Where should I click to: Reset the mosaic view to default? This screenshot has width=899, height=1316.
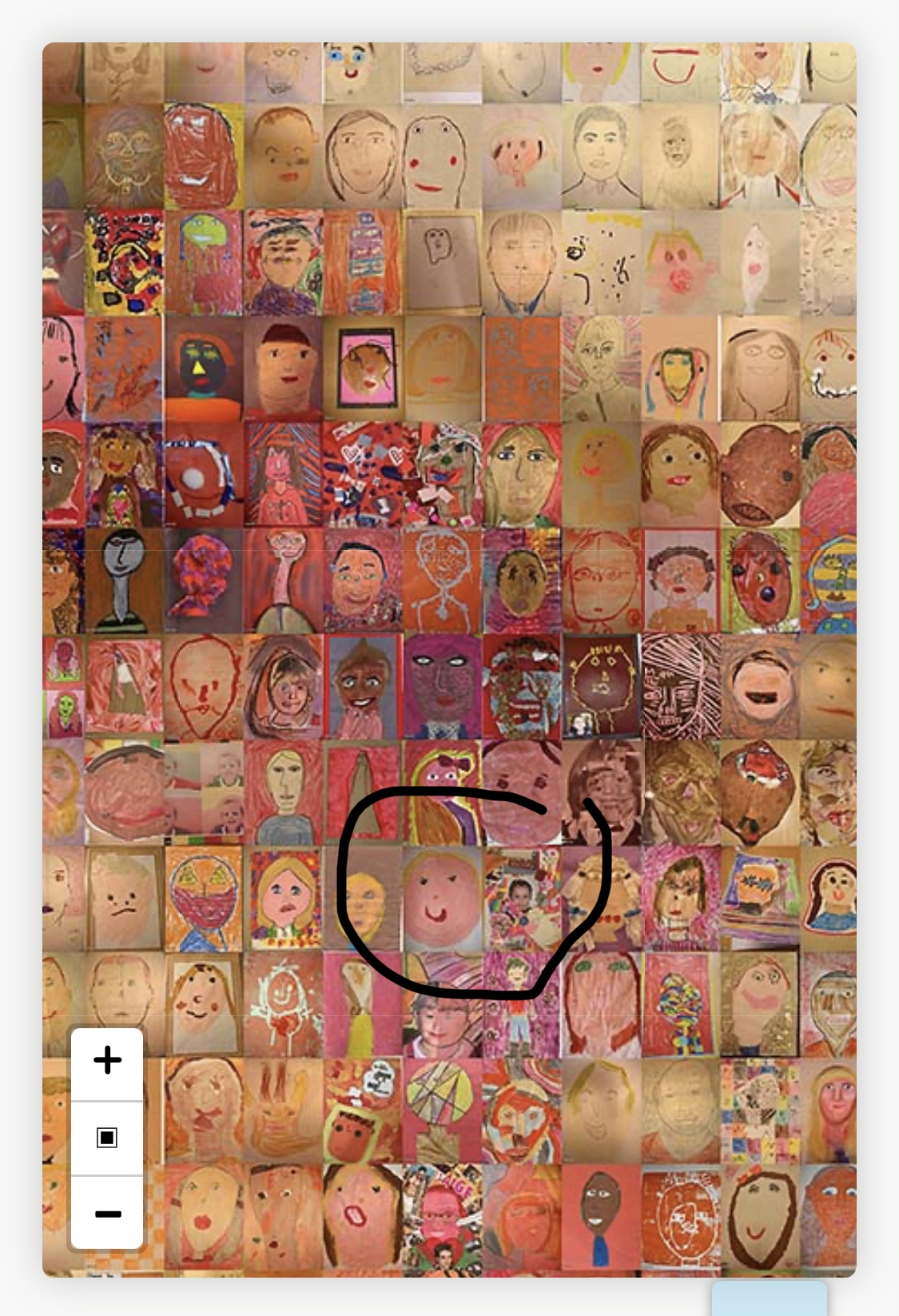pos(107,1137)
